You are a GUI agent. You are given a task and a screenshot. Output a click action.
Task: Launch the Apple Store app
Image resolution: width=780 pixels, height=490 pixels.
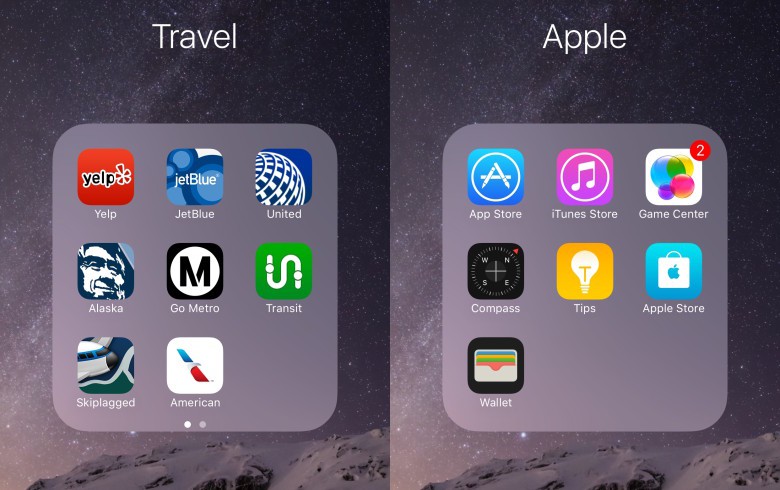[x=673, y=271]
